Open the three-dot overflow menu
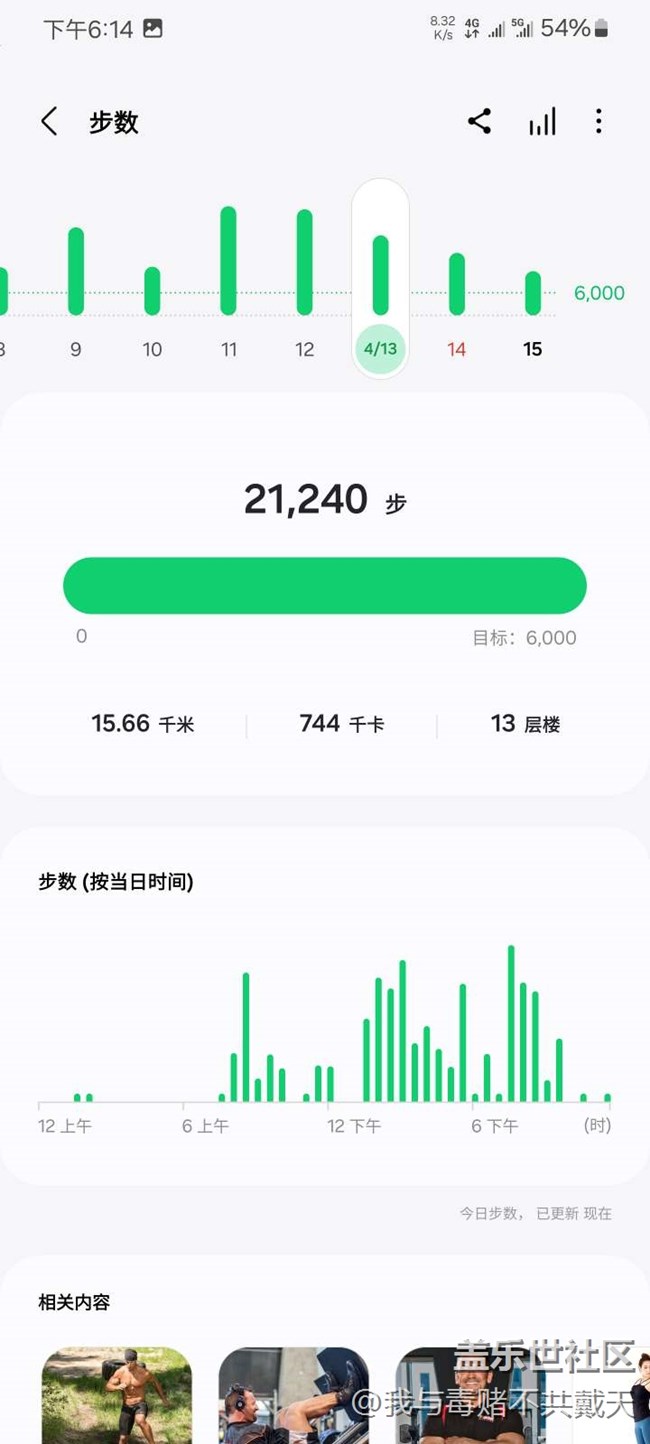This screenshot has width=650, height=1444. pyautogui.click(x=598, y=122)
